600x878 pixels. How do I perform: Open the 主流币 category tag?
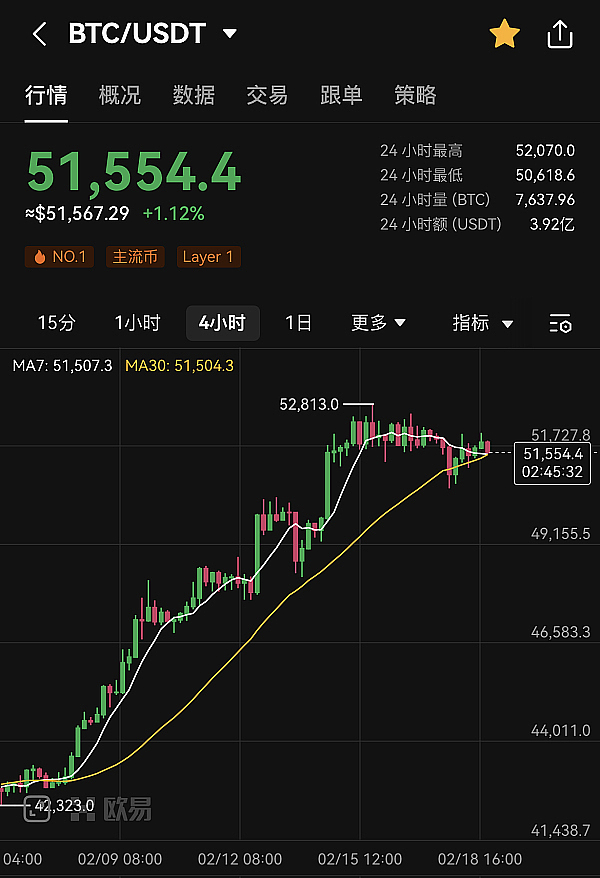(x=136, y=257)
